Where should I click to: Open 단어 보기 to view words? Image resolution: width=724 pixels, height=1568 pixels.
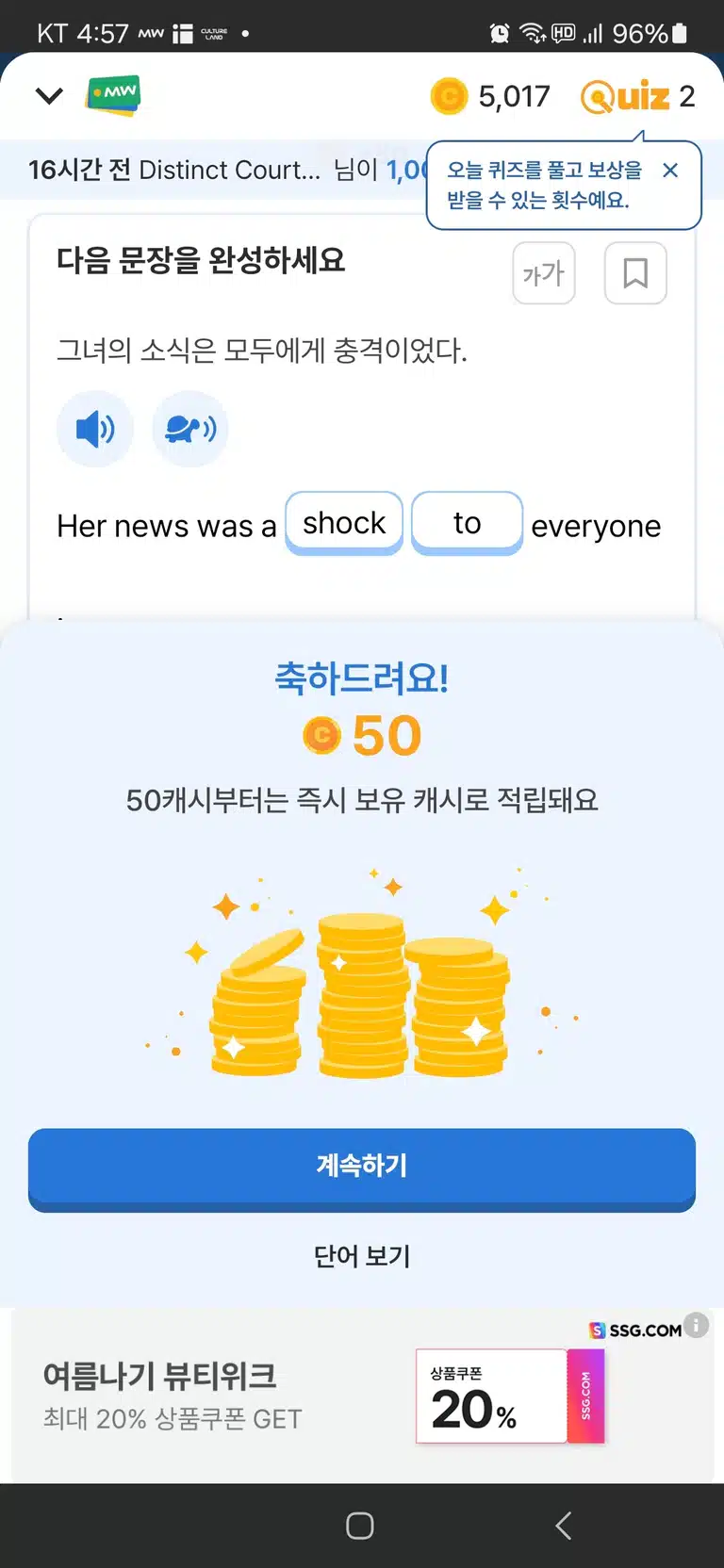point(362,1256)
